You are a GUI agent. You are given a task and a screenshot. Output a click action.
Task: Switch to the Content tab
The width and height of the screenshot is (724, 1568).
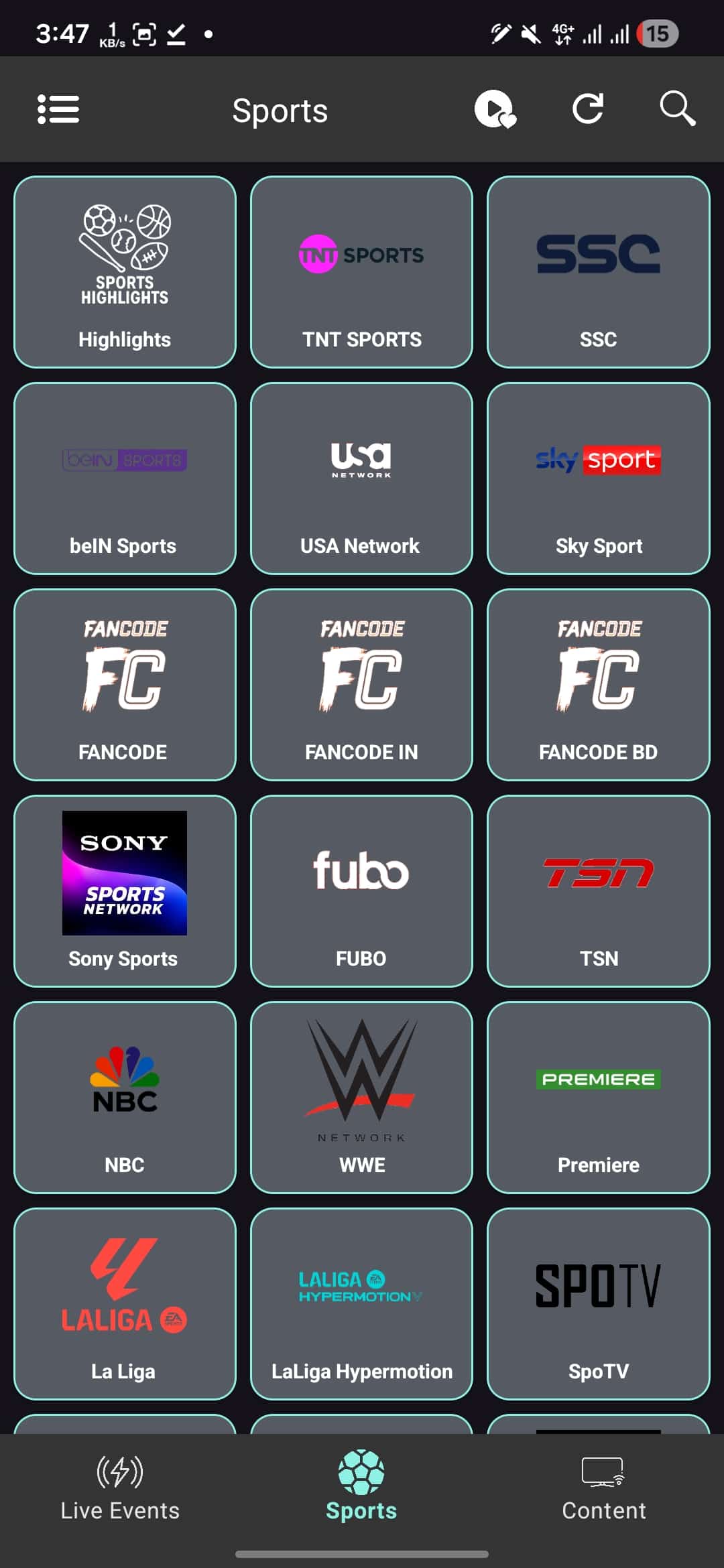603,1486
